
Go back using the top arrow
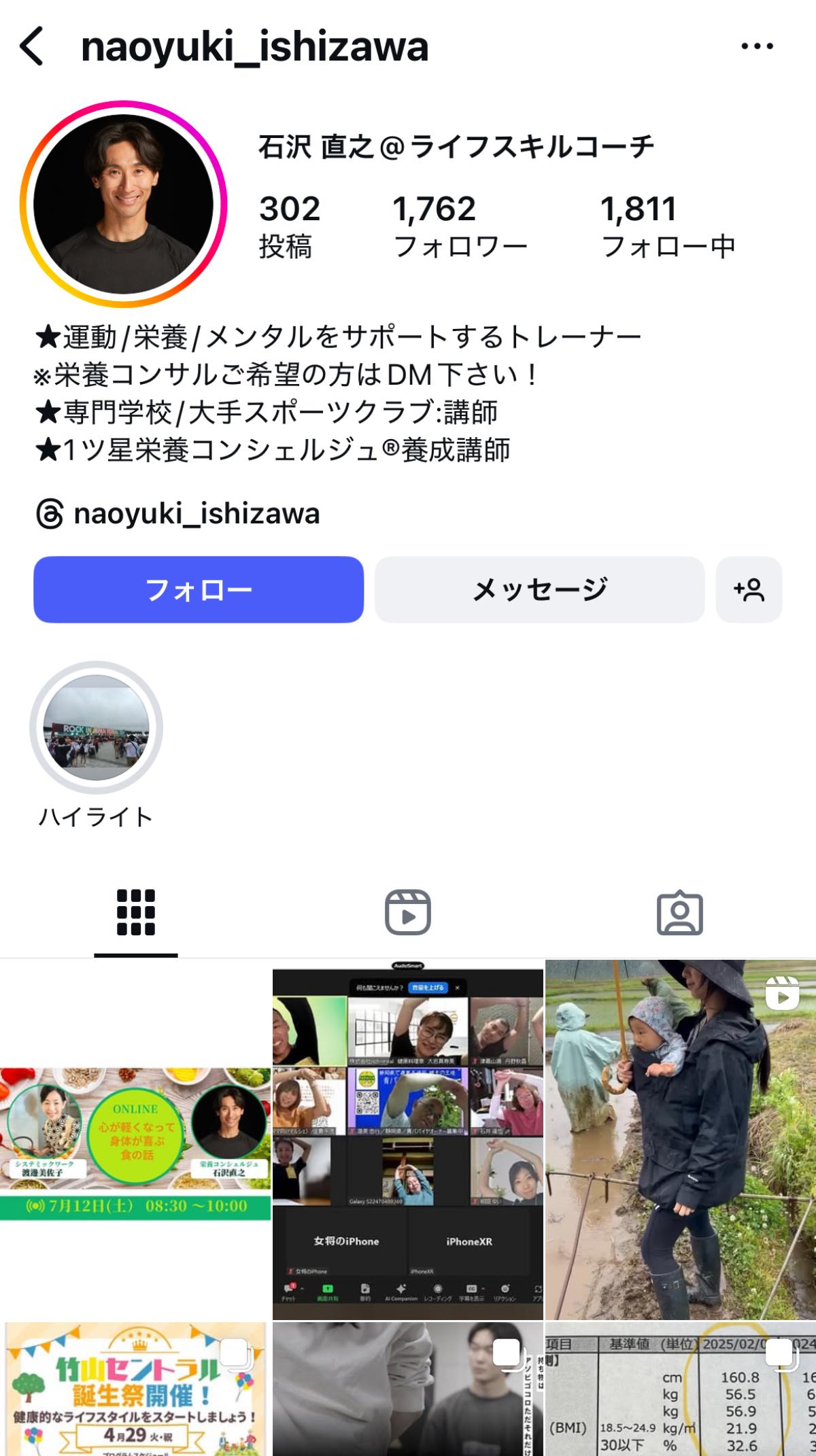pos(32,46)
